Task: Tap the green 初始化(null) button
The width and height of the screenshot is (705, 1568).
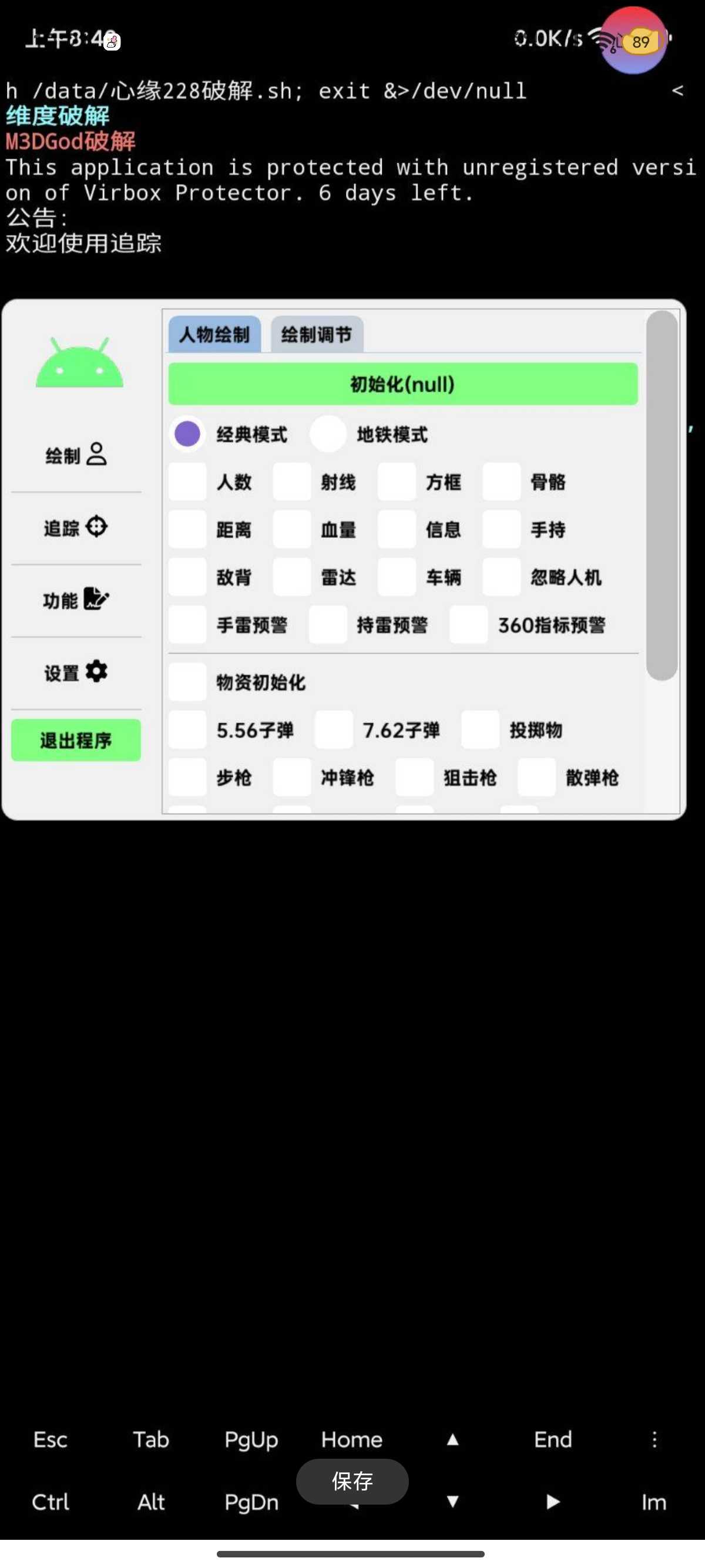Action: pyautogui.click(x=402, y=384)
